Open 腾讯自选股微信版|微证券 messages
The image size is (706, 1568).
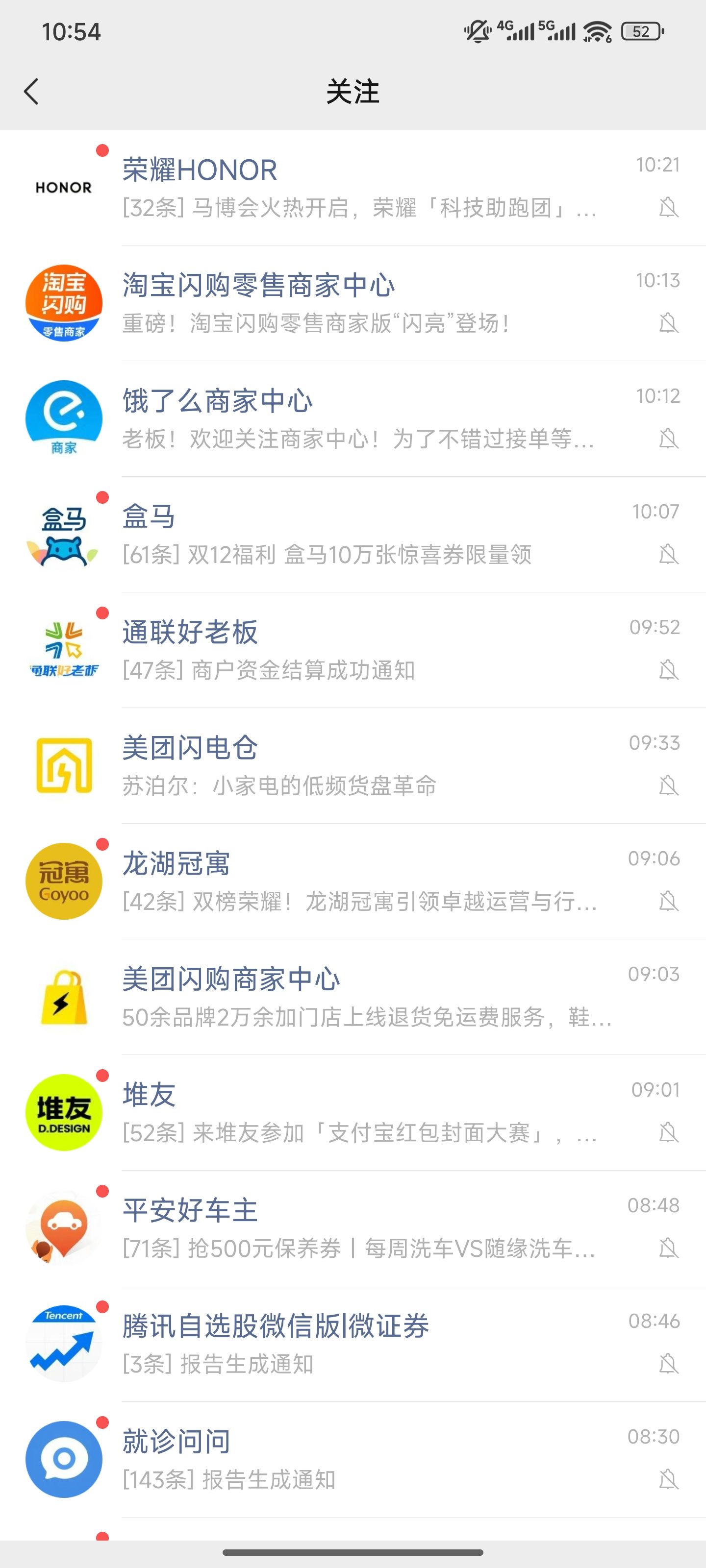click(358, 1344)
